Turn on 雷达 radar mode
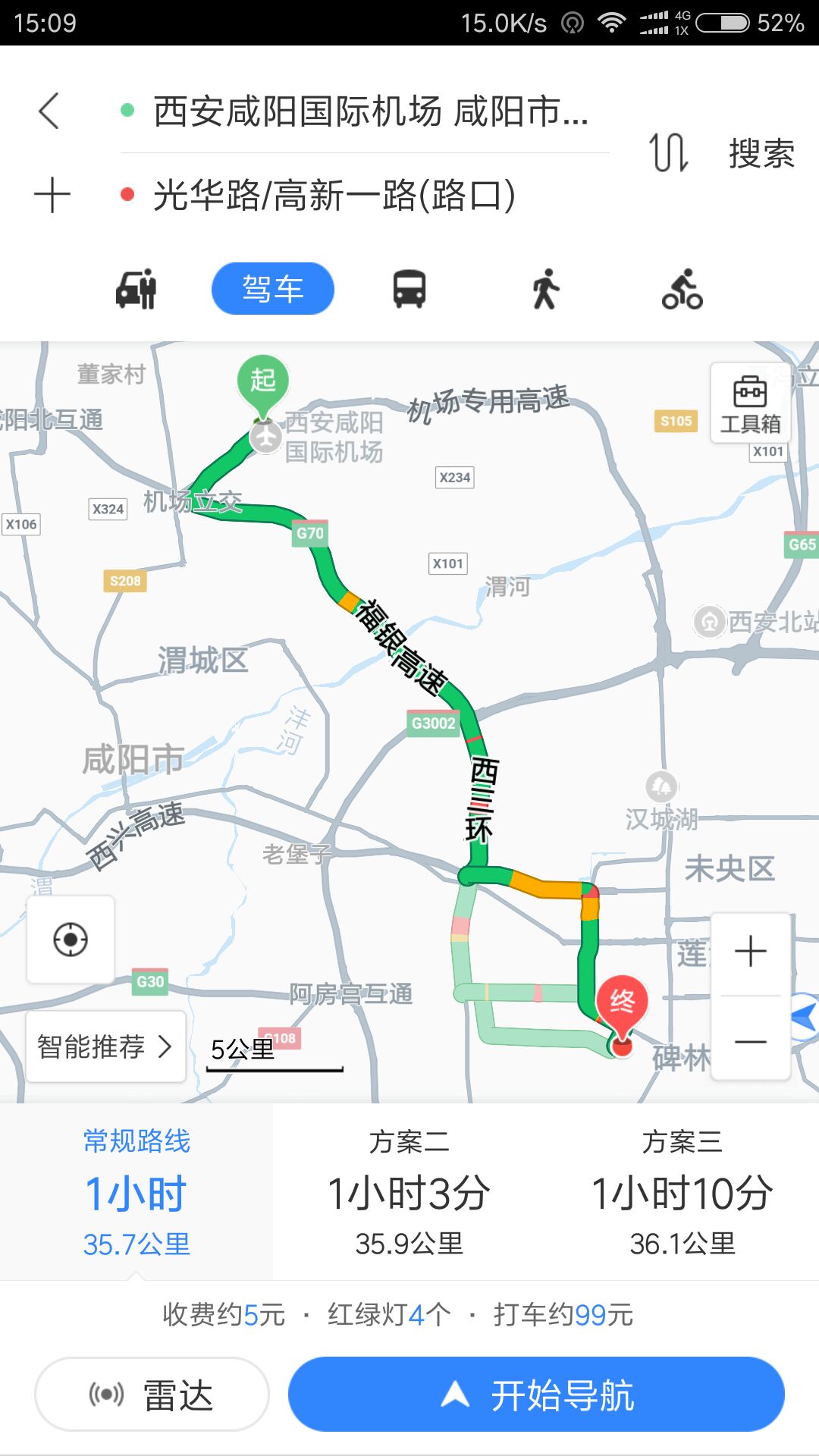Viewport: 819px width, 1456px height. (x=152, y=1395)
